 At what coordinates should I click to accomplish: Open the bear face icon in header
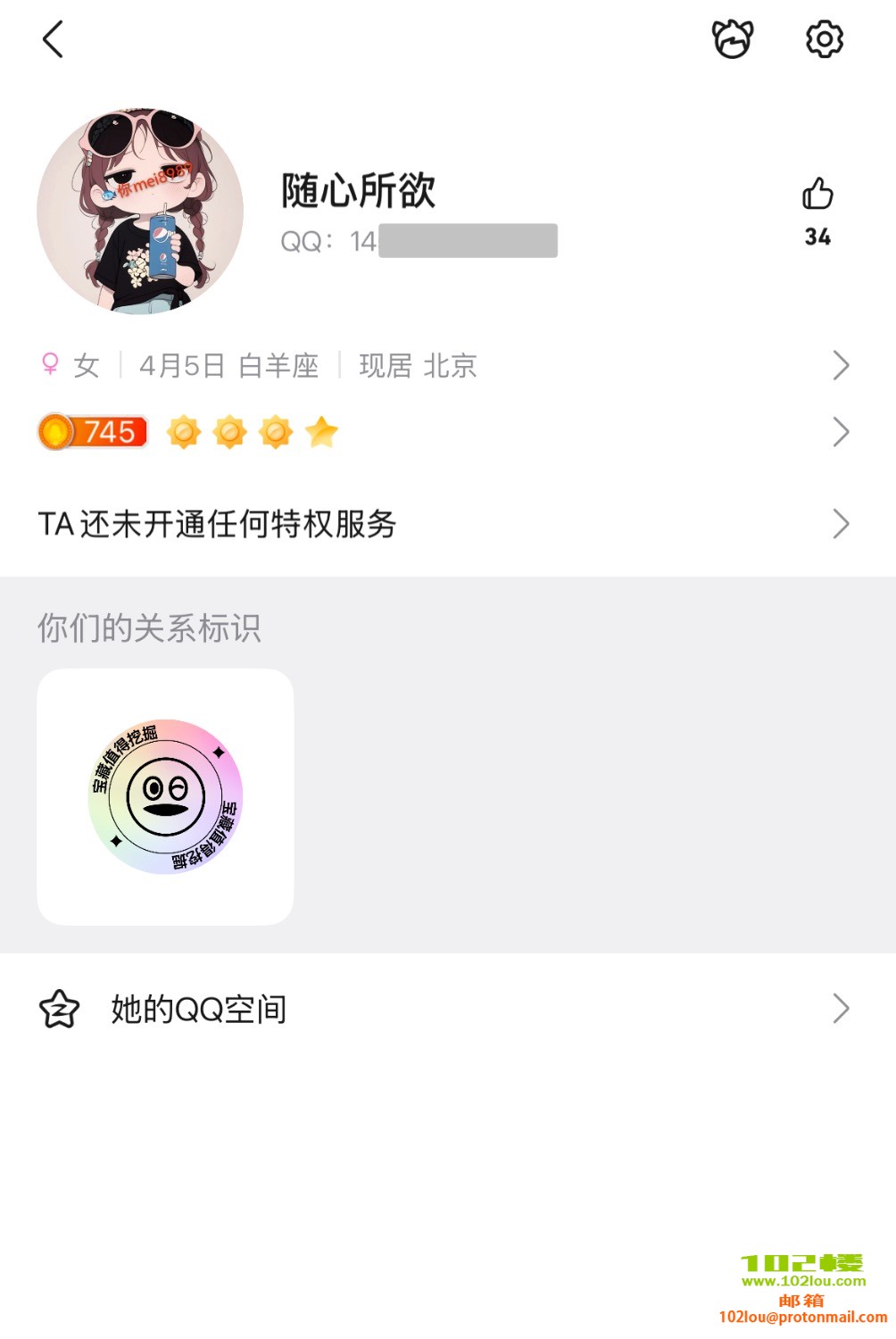pyautogui.click(x=733, y=39)
